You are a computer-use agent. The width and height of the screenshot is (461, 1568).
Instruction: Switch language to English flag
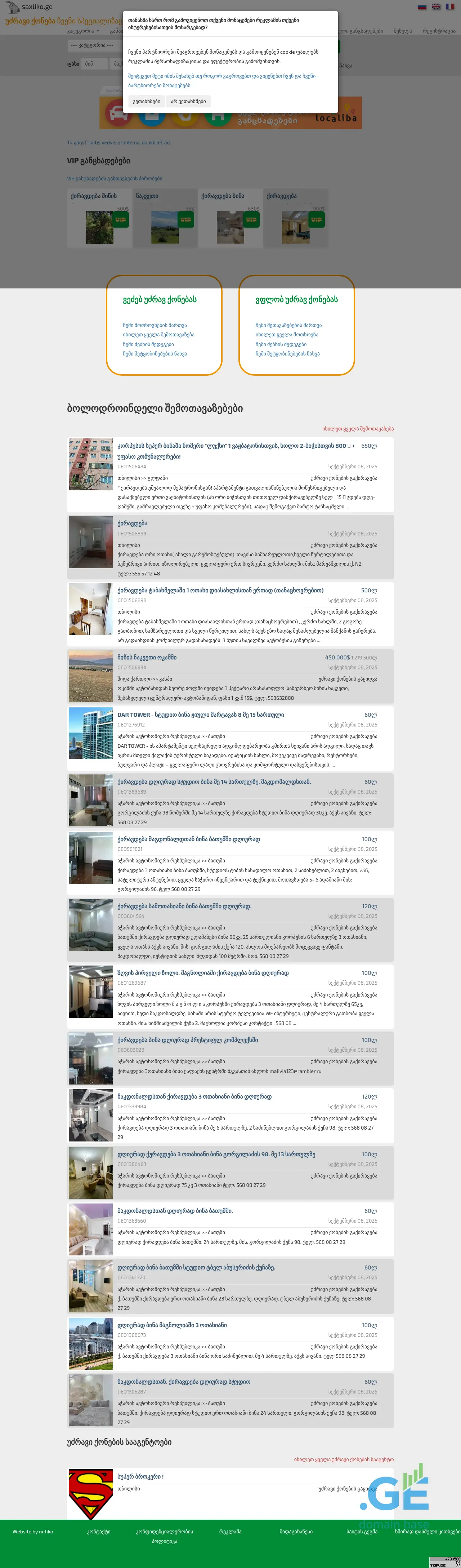(x=436, y=7)
